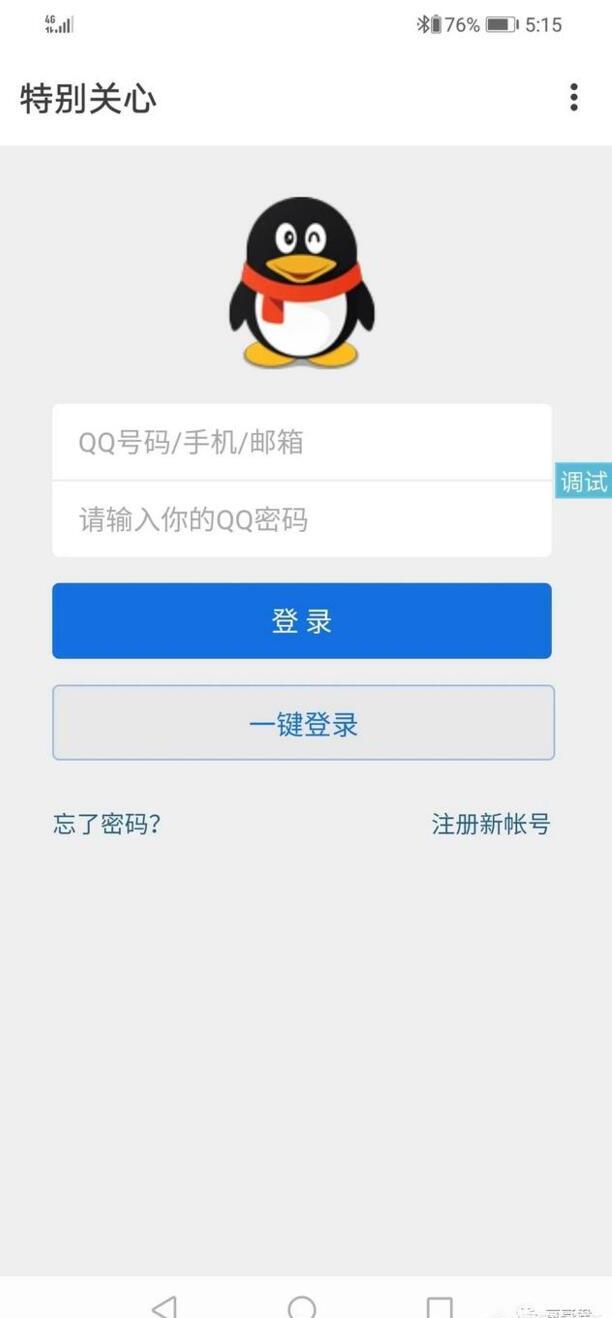This screenshot has height=1318, width=612.
Task: Tap the 调试 debug side tab
Action: [584, 481]
